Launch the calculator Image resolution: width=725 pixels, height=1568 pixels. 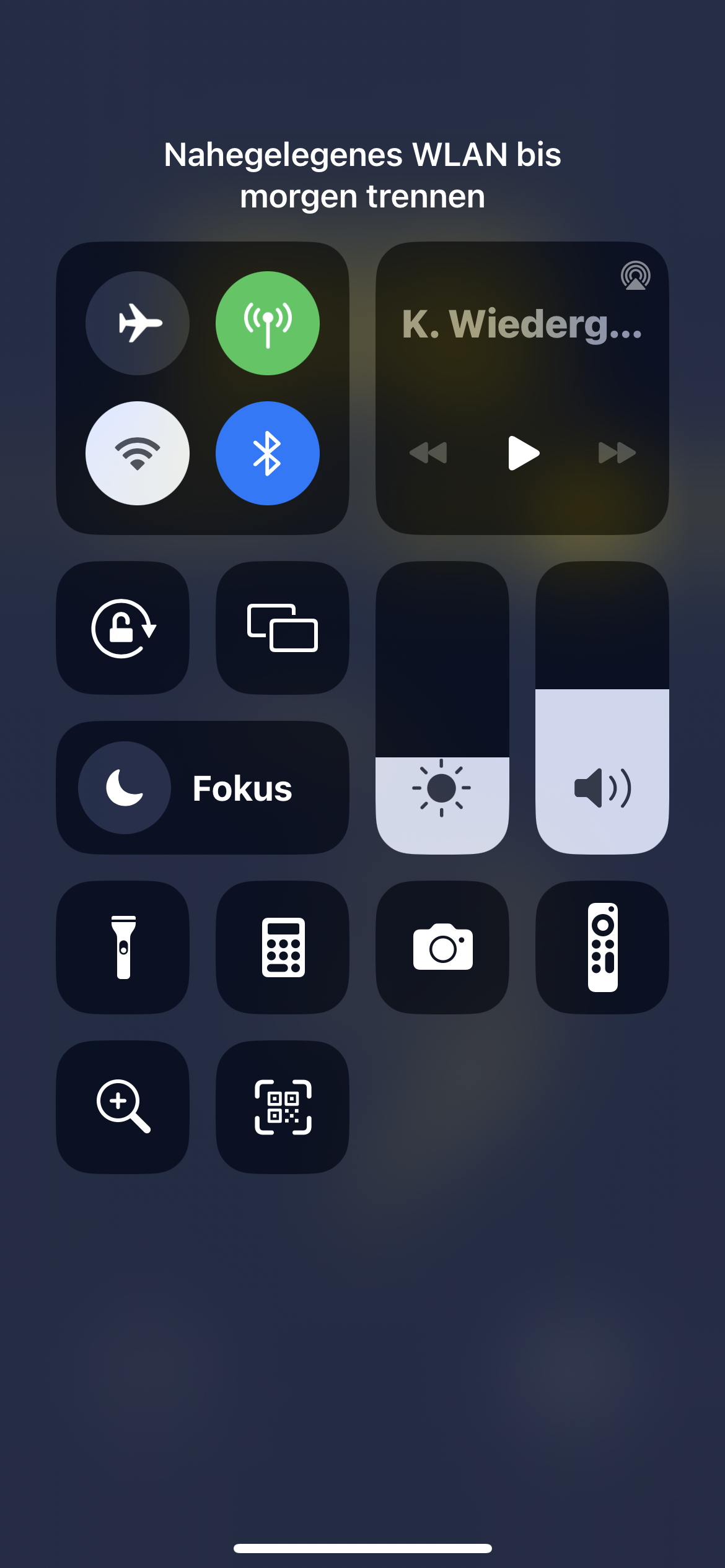point(283,947)
